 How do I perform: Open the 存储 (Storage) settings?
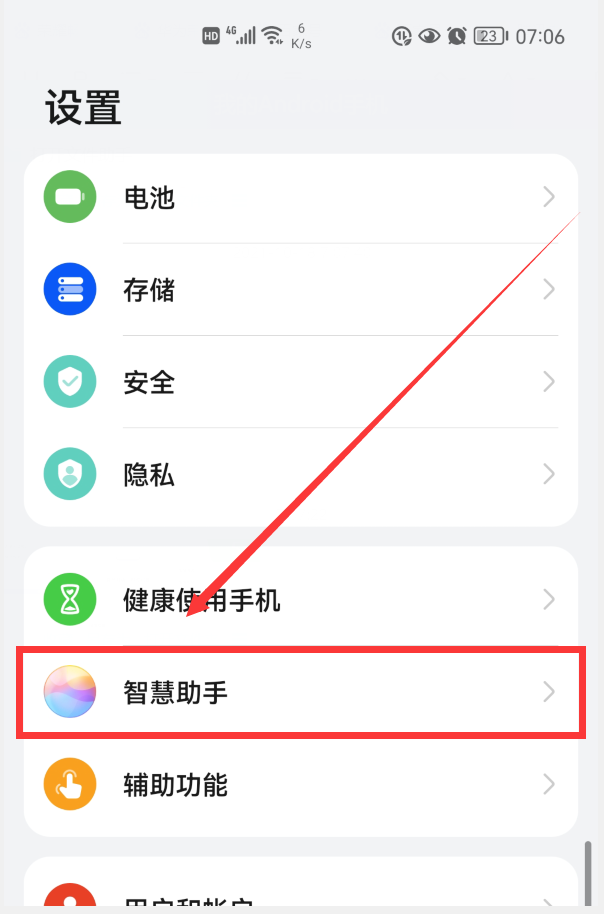(x=300, y=290)
